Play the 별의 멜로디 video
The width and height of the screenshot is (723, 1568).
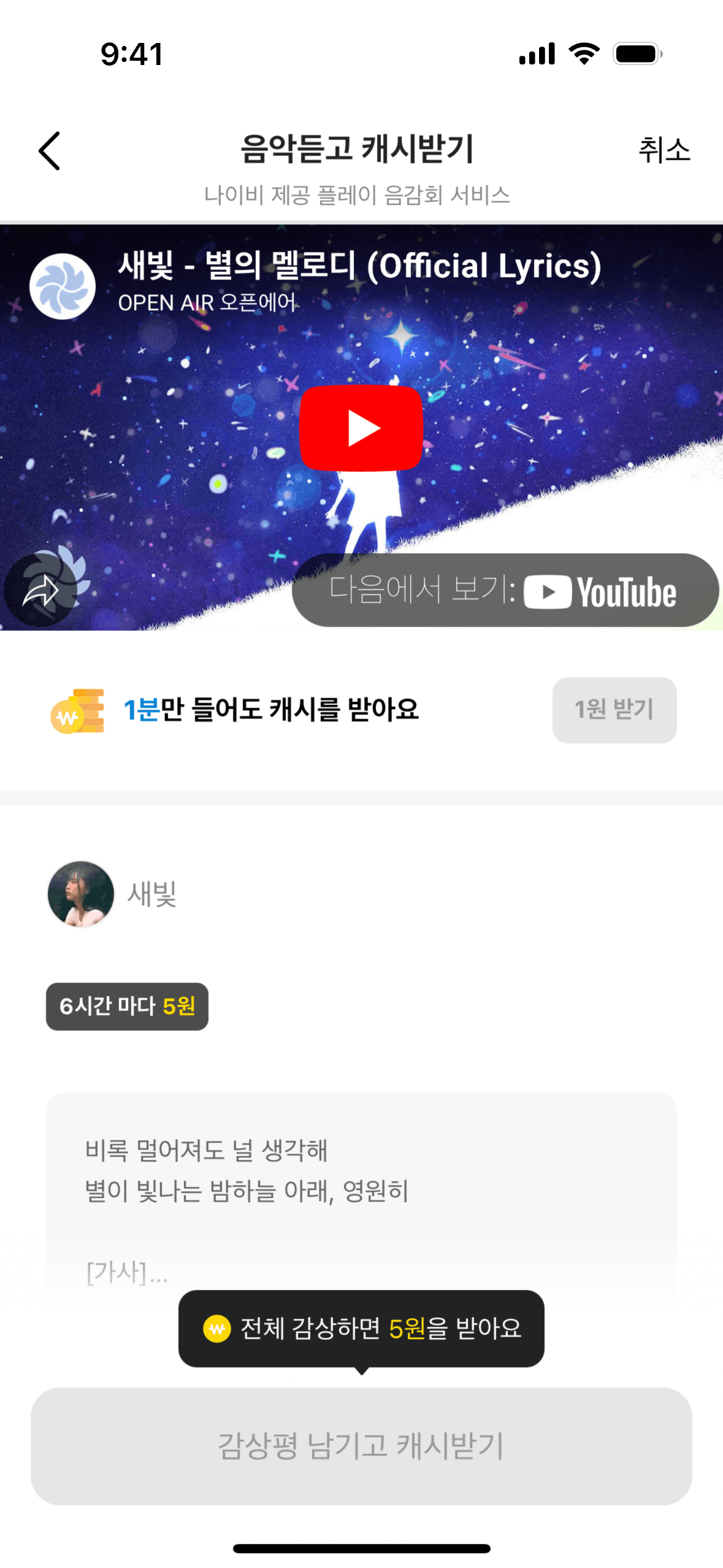tap(361, 428)
